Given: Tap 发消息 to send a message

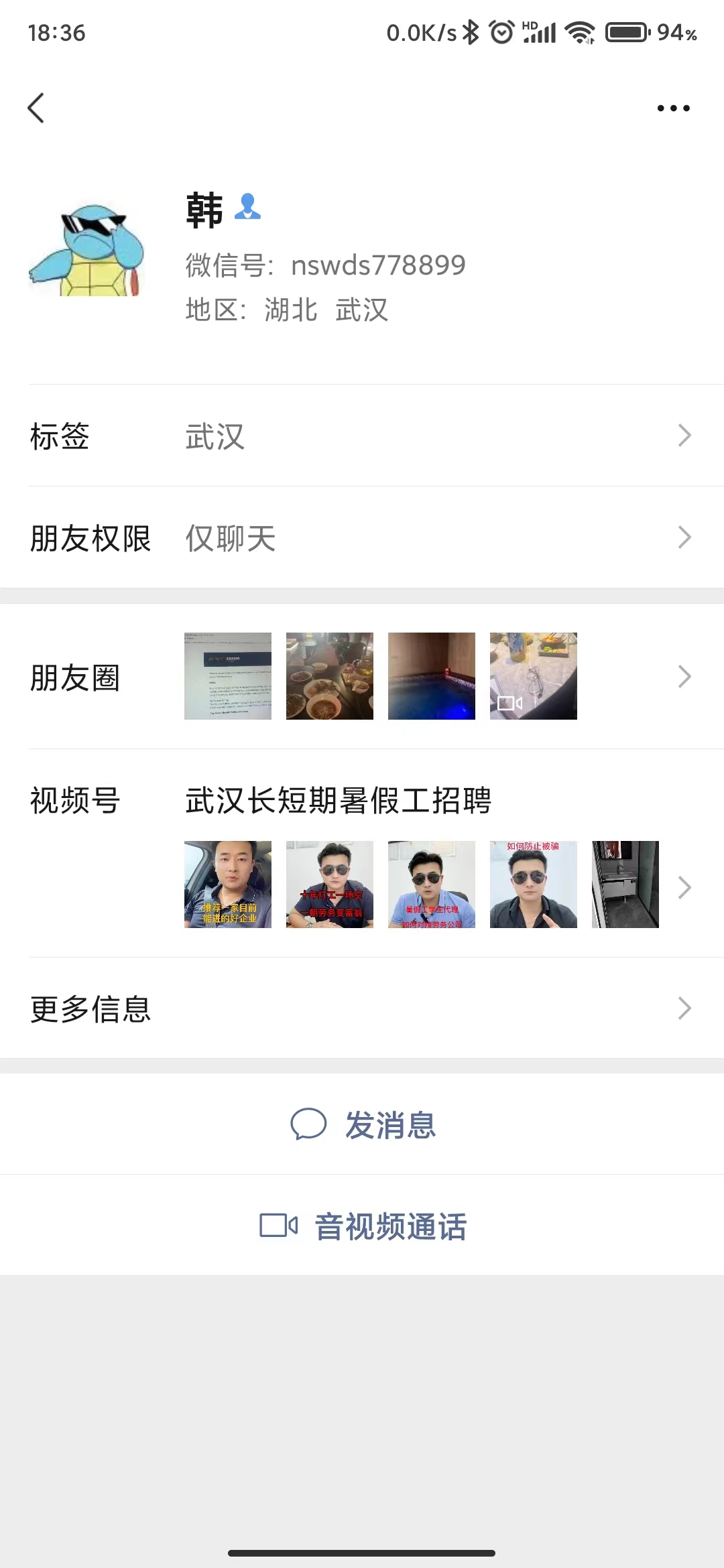Looking at the screenshot, I should [363, 1124].
